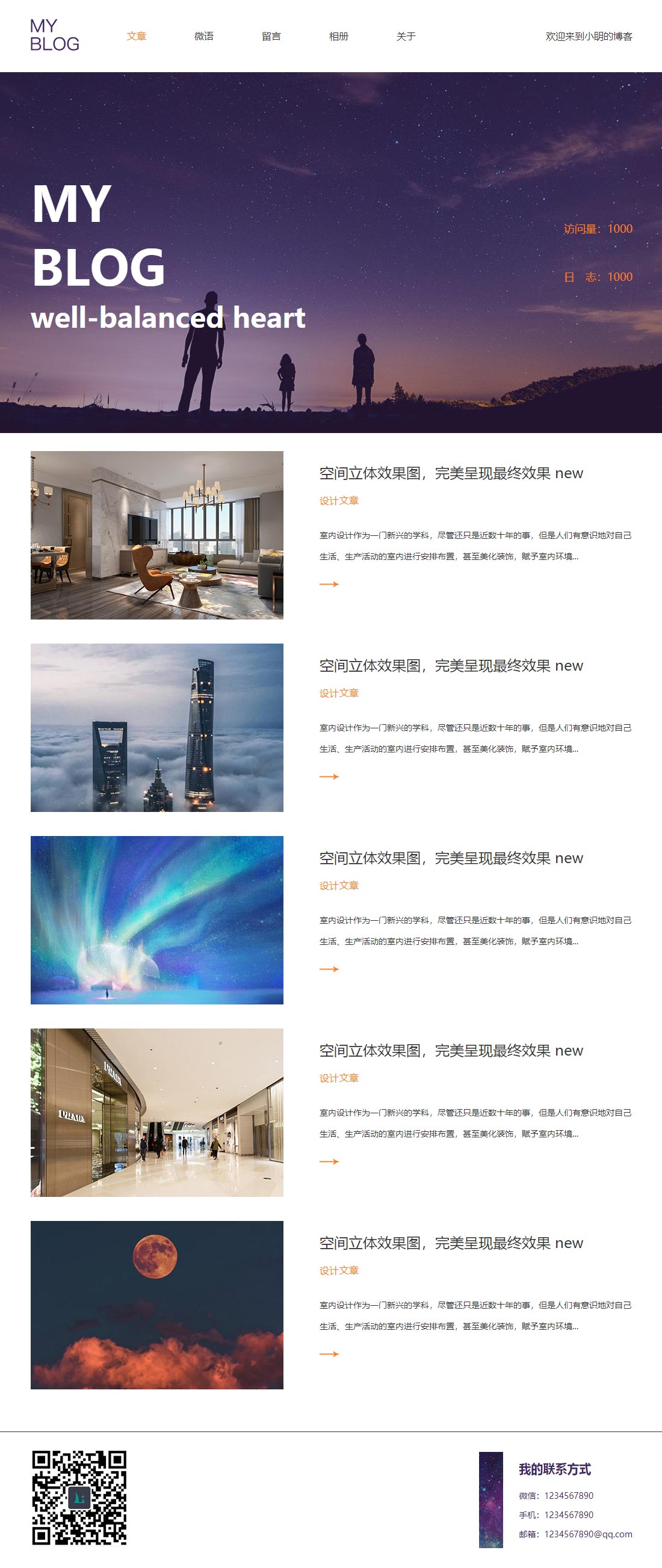Open the article with the shopping mall photo
Viewport: 662px width, 1568px height.
(157, 1112)
